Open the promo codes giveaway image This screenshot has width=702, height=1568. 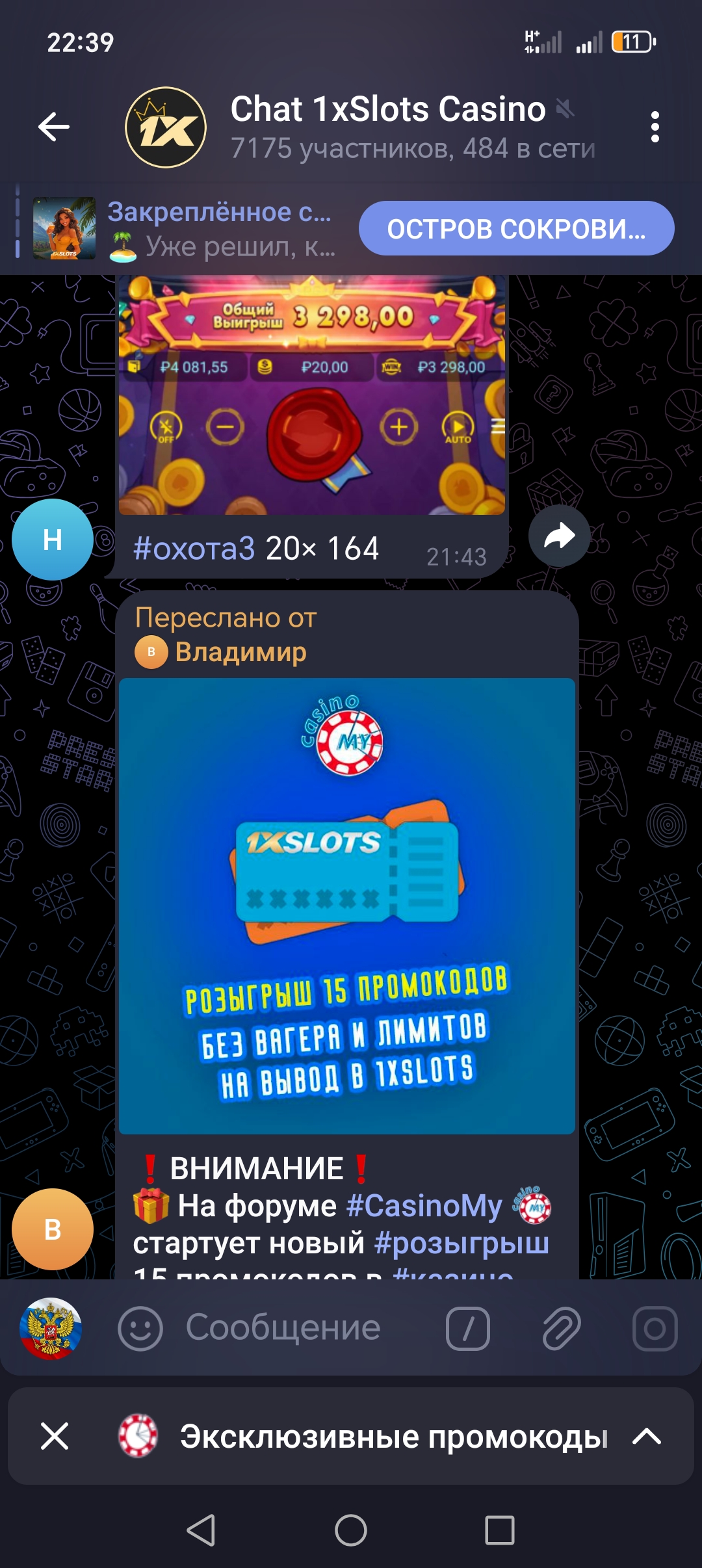346,906
